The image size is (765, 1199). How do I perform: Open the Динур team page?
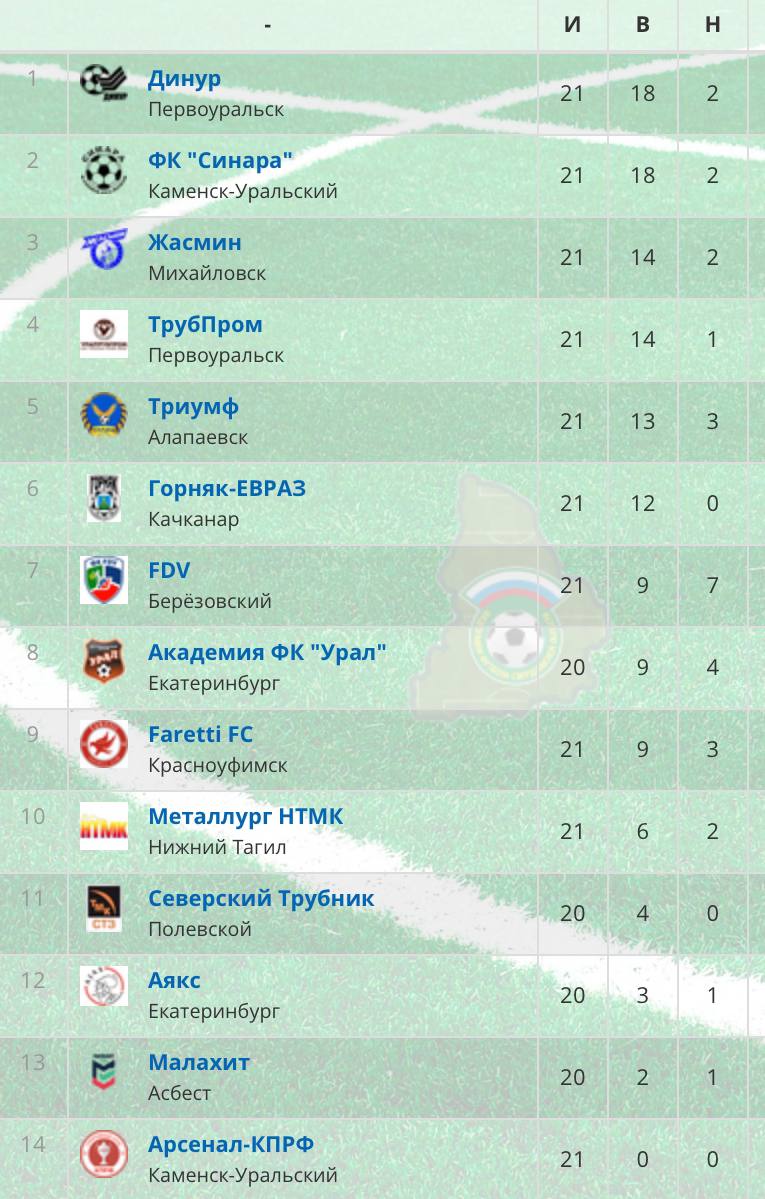[184, 78]
